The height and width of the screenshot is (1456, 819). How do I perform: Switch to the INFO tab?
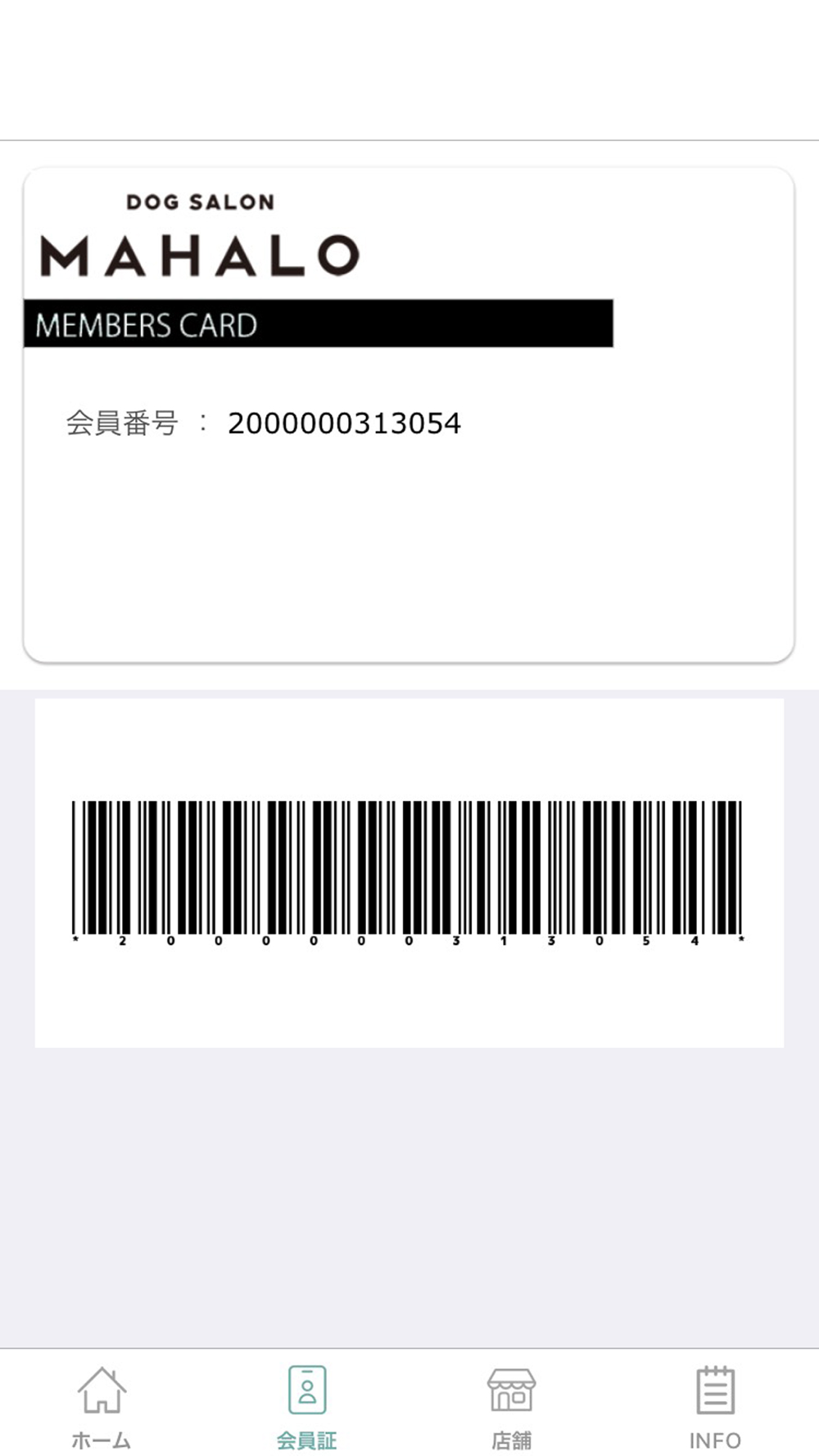tap(716, 1405)
